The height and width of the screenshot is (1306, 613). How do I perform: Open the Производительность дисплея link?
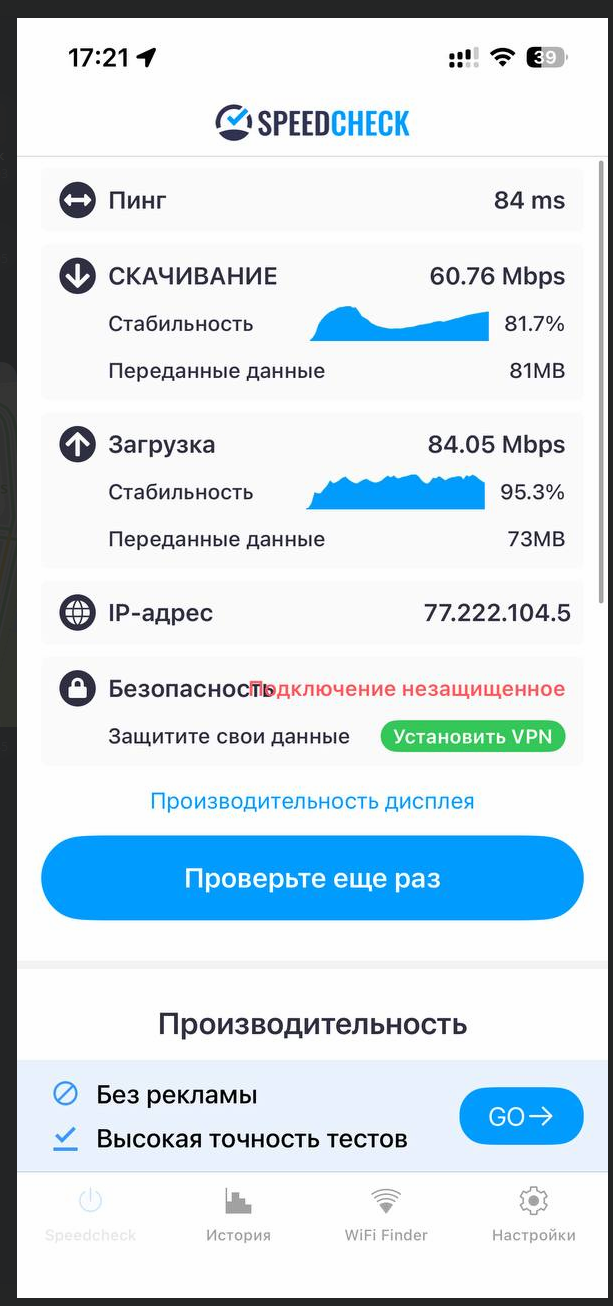(312, 801)
